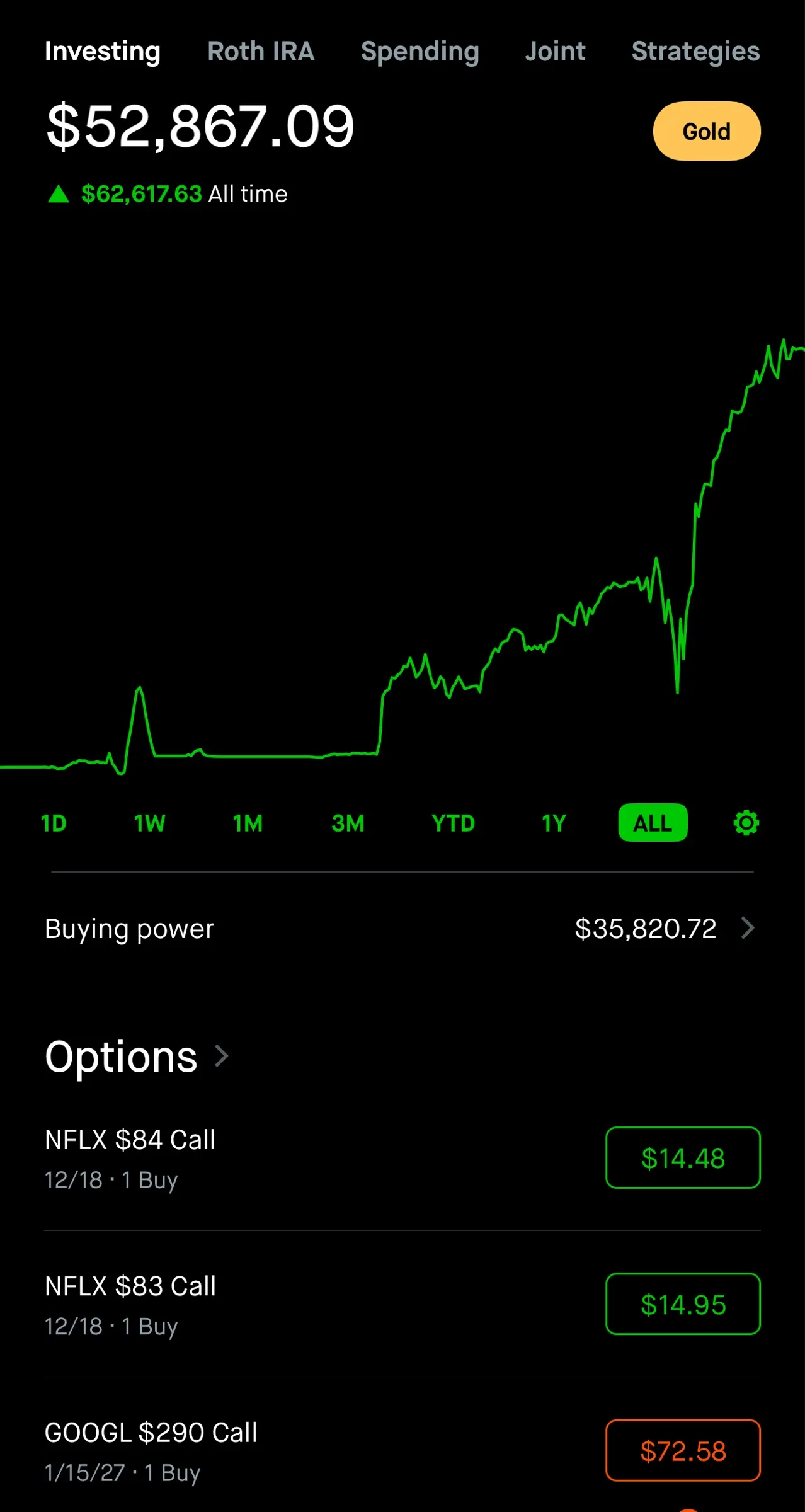Show the 1Y chart range

pyautogui.click(x=554, y=823)
